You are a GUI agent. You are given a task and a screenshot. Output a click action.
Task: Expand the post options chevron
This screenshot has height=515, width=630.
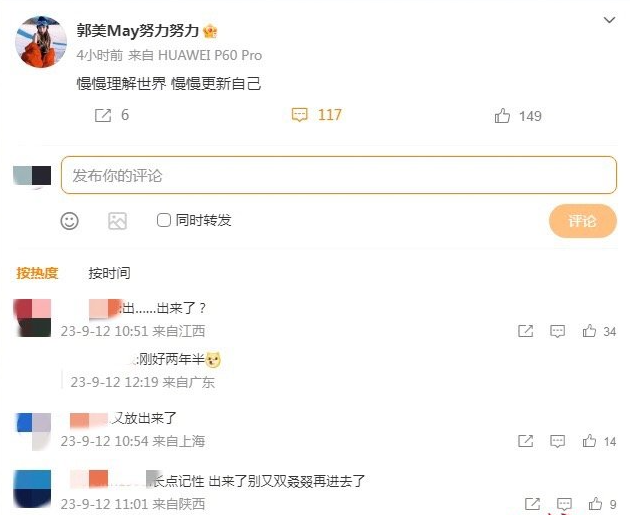point(609,19)
